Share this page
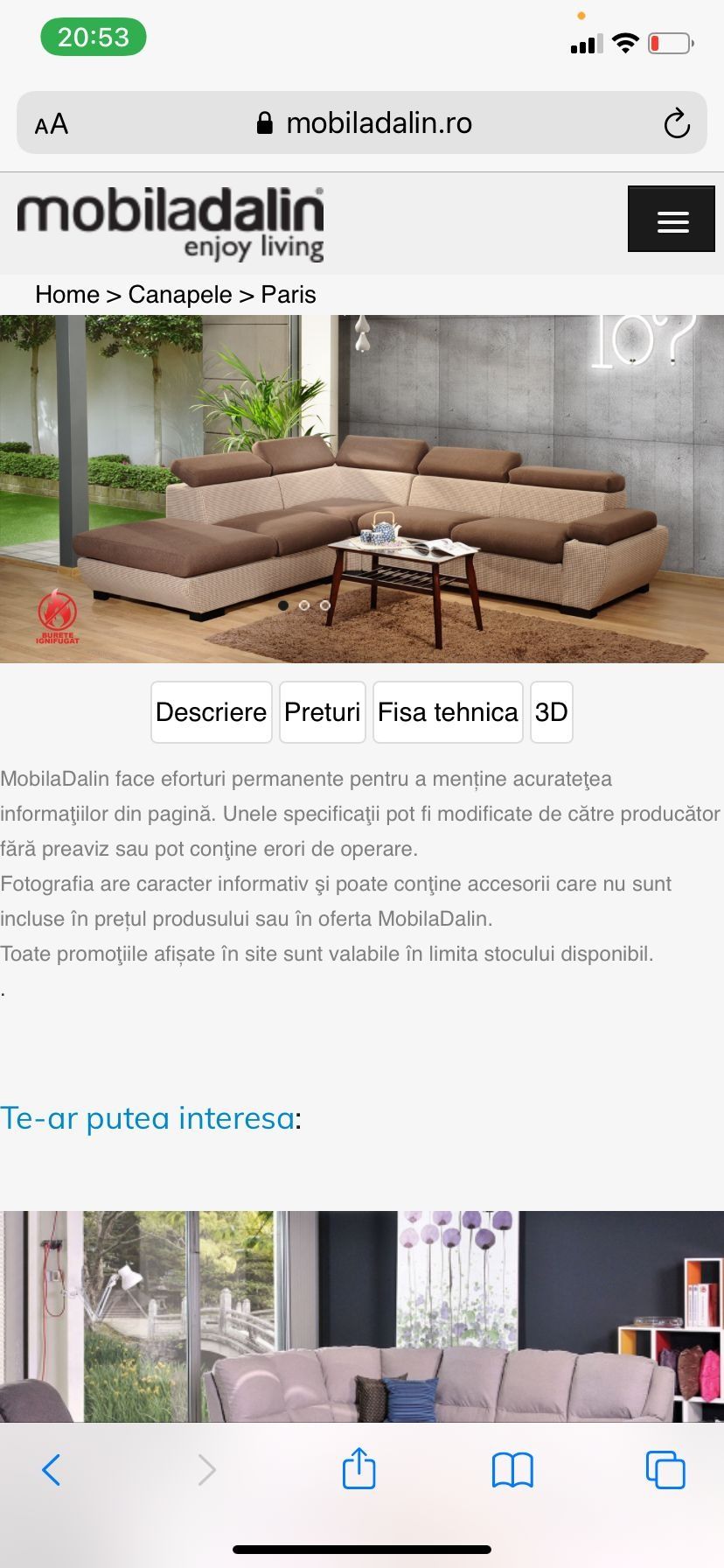This screenshot has height=1568, width=724. pyautogui.click(x=359, y=1468)
